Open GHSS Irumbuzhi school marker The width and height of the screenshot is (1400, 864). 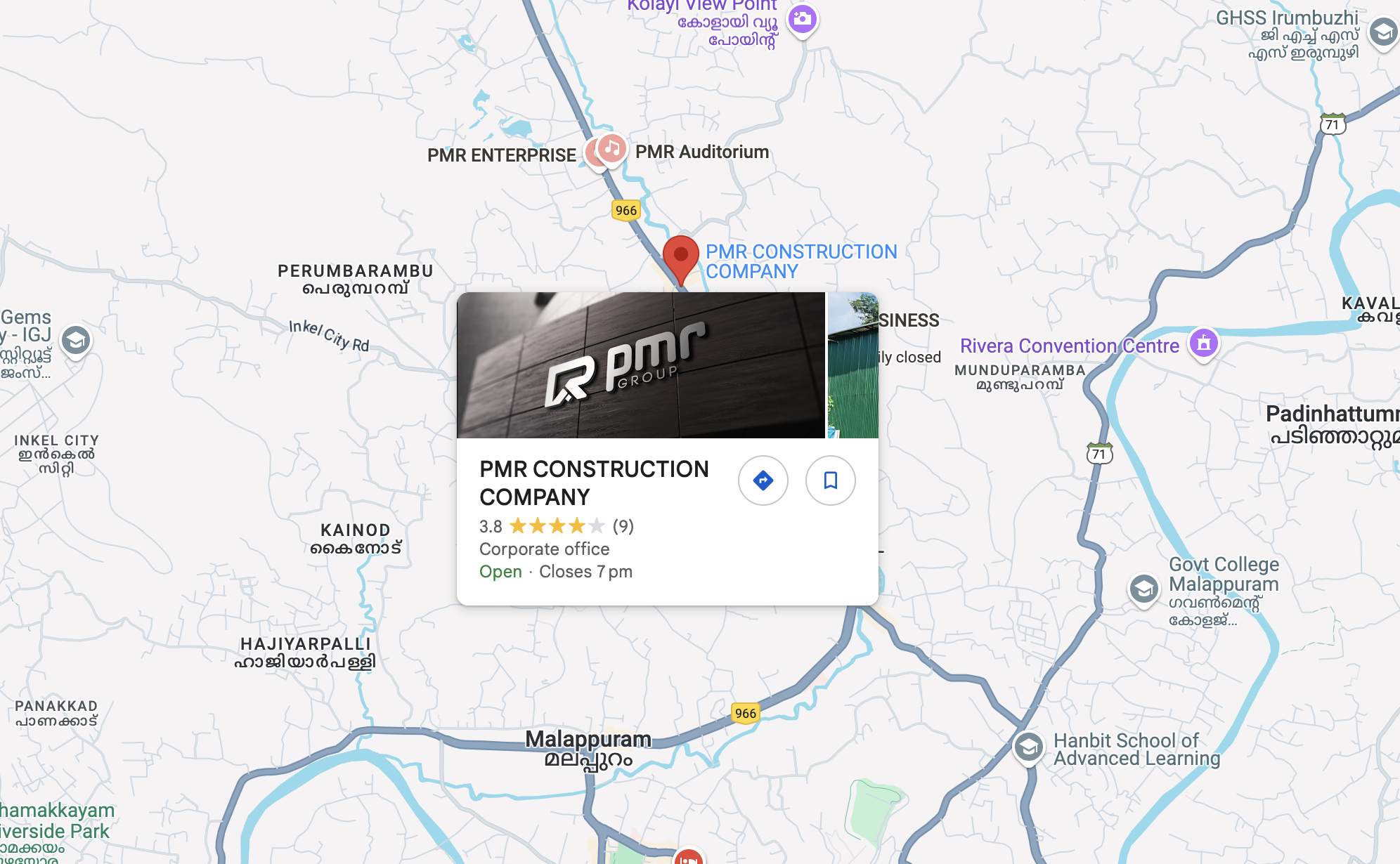1382,32
